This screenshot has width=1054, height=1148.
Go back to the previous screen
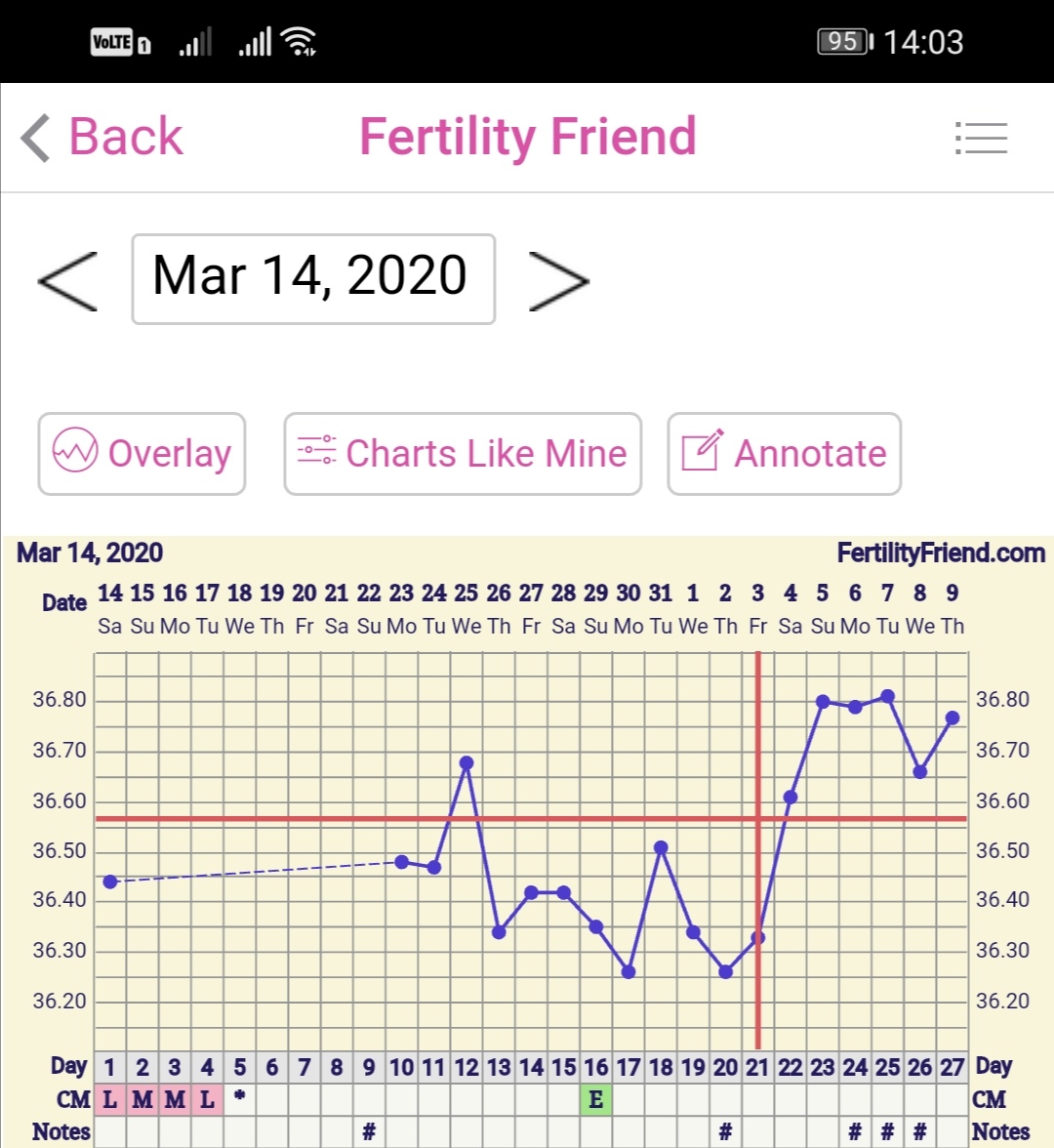tap(103, 137)
